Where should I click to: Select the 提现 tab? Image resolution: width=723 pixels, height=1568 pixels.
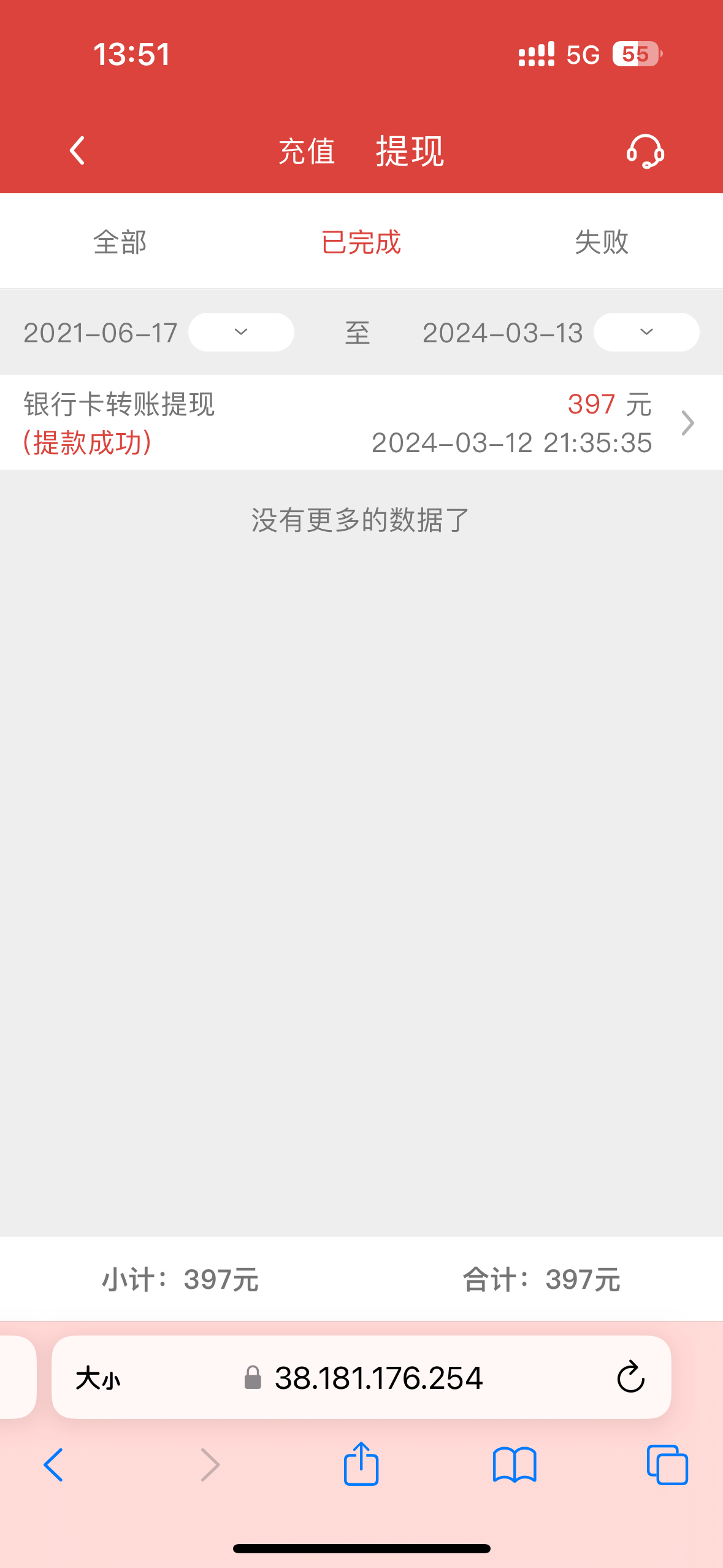(x=409, y=152)
